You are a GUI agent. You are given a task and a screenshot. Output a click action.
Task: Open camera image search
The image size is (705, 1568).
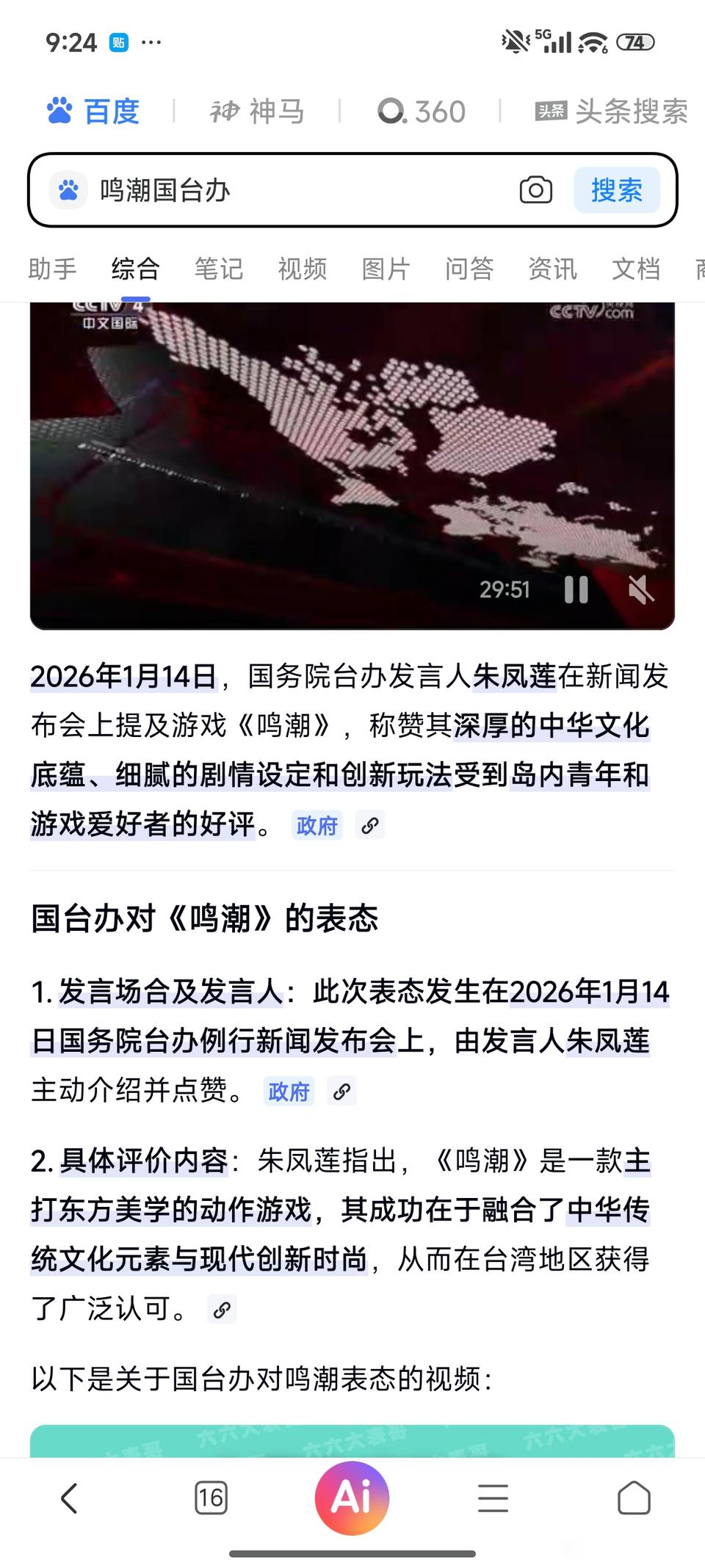535,191
